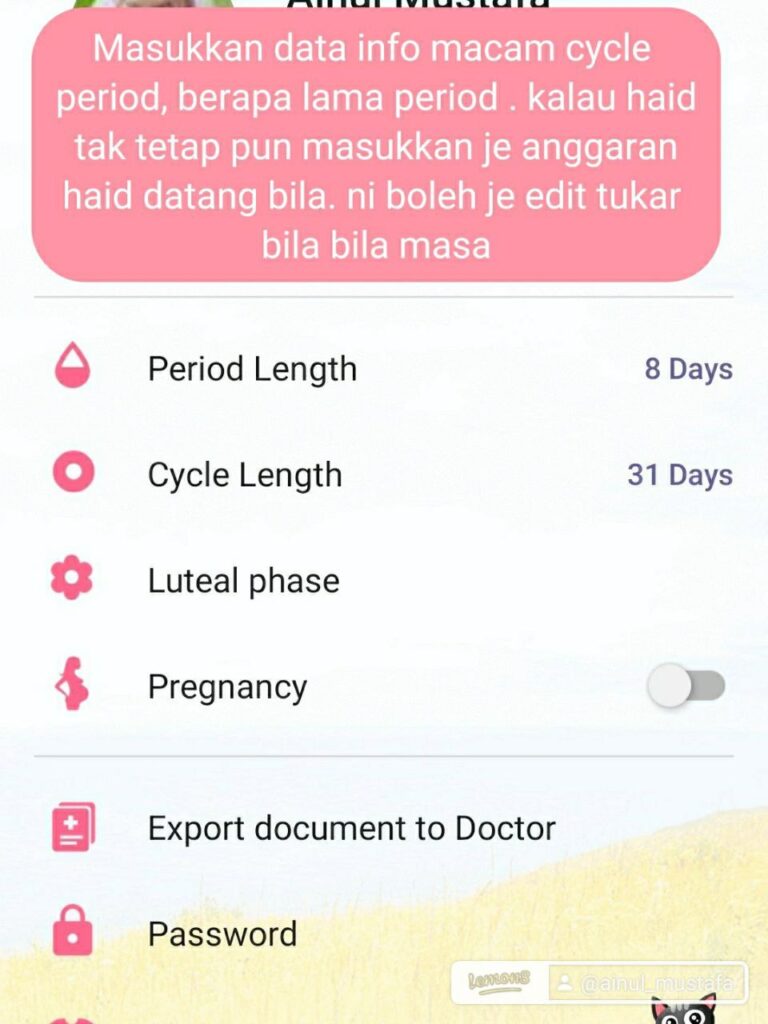Viewport: 768px width, 1024px height.
Task: Select the Cycle Length label
Action: [244, 474]
